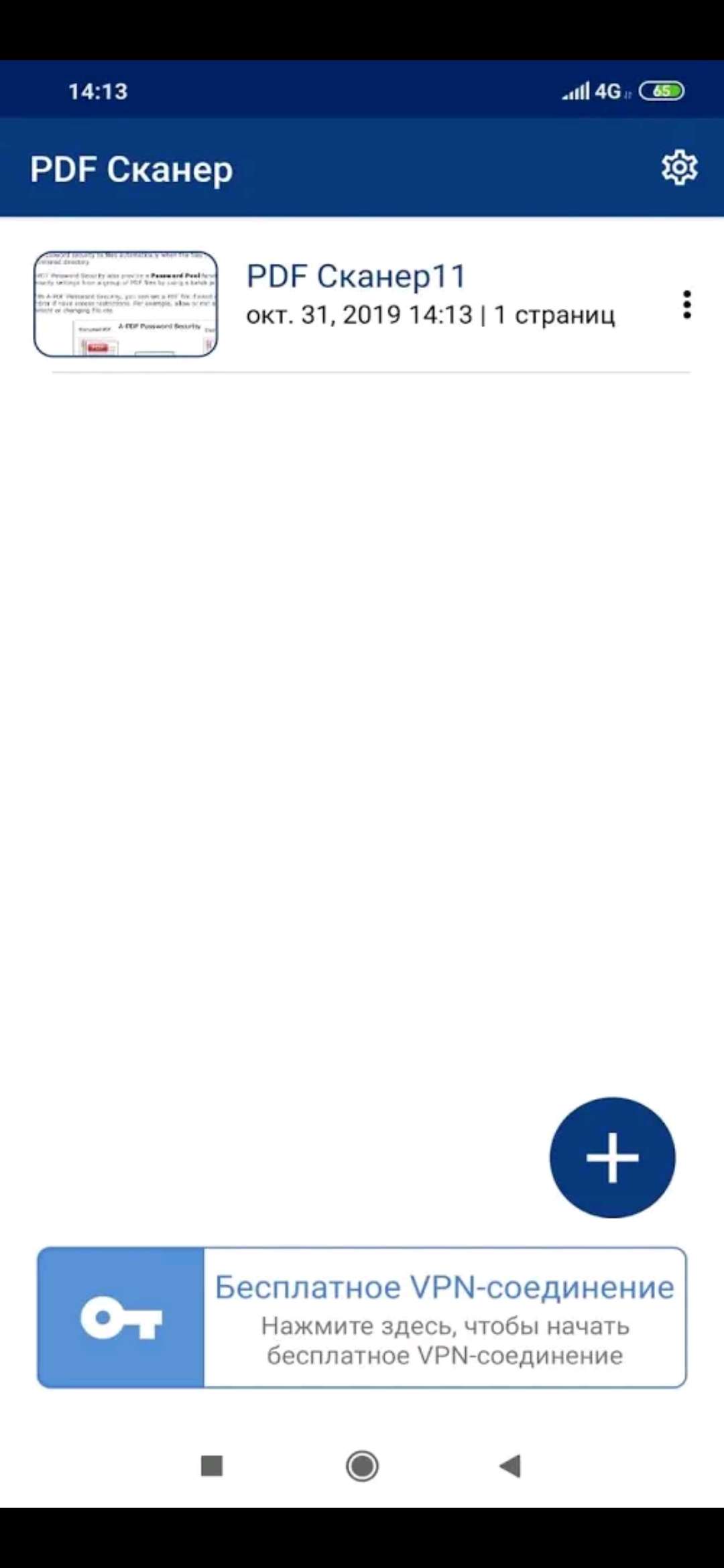Add a new scan with plus button
724x1568 pixels.
click(612, 1157)
